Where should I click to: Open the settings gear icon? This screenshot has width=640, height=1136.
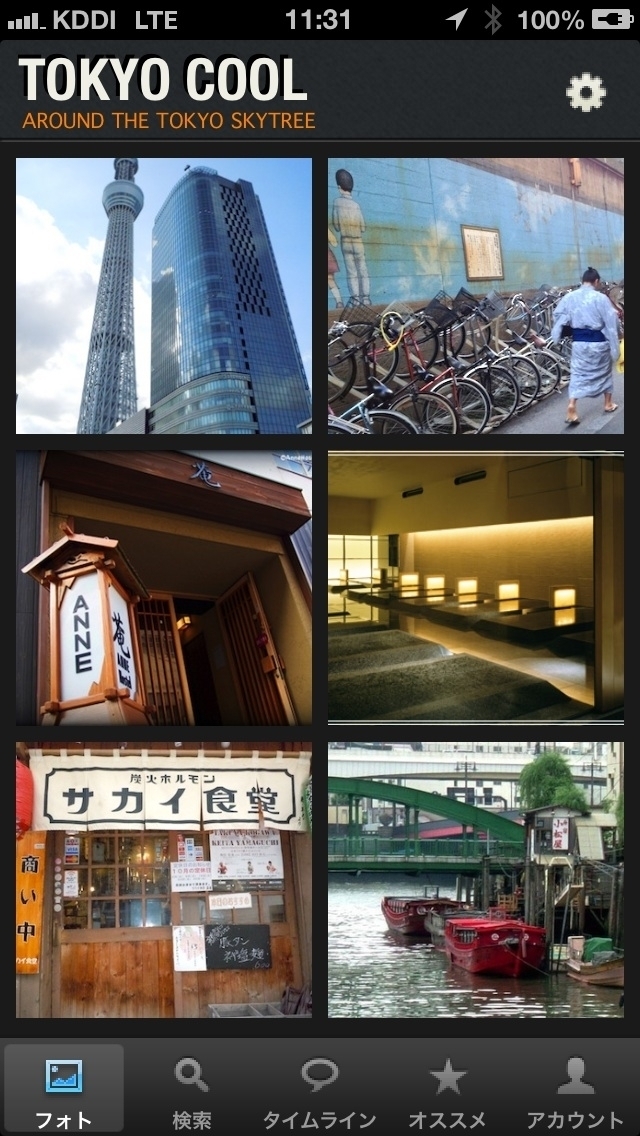(586, 93)
